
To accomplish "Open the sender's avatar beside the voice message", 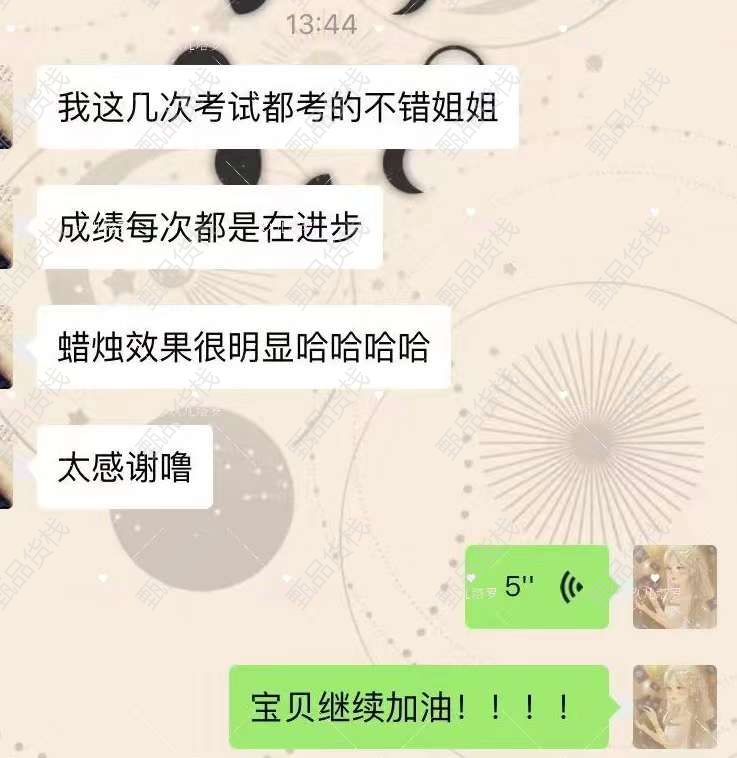I will point(674,587).
